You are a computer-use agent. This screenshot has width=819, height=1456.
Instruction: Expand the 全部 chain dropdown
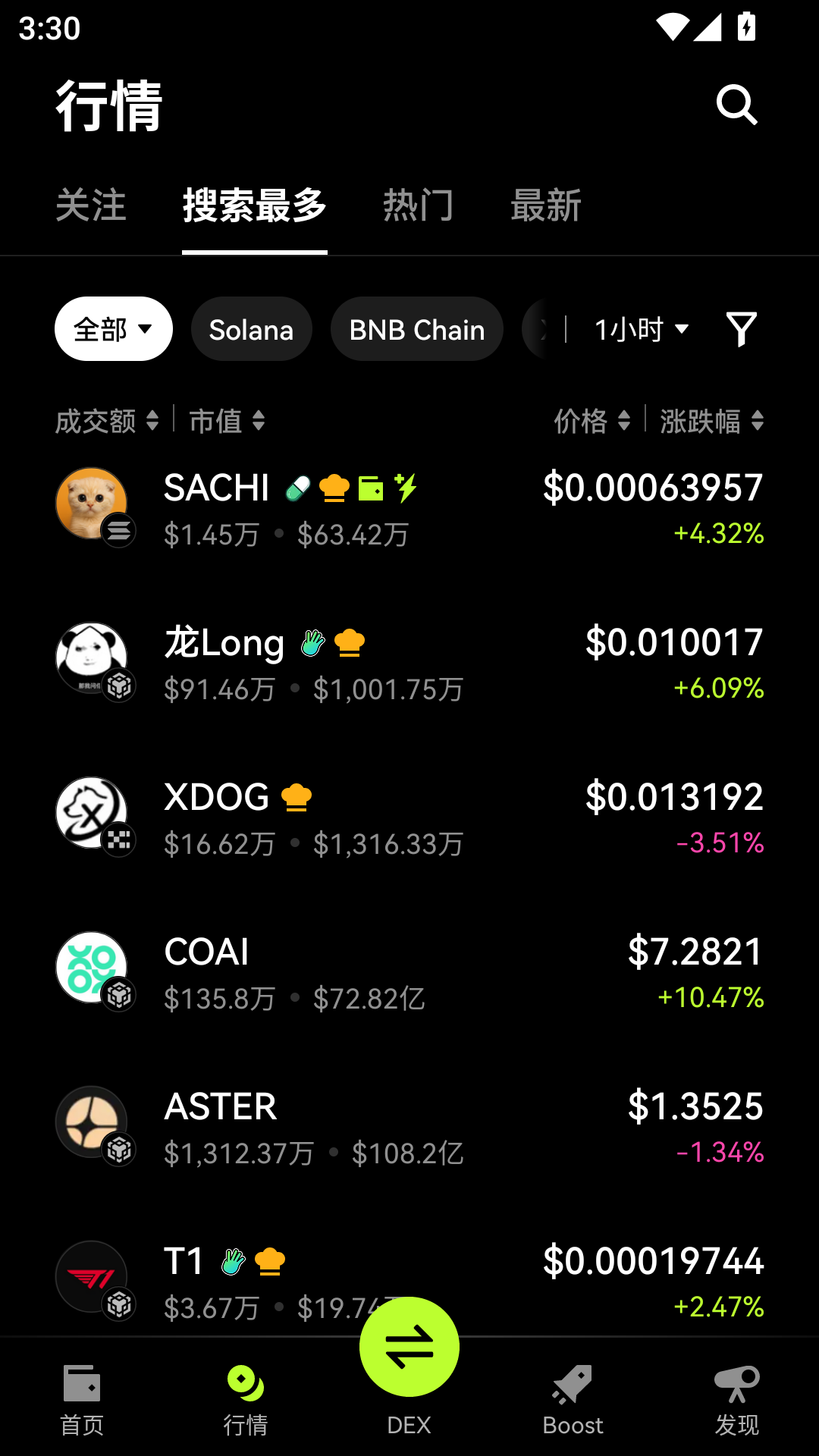point(114,329)
